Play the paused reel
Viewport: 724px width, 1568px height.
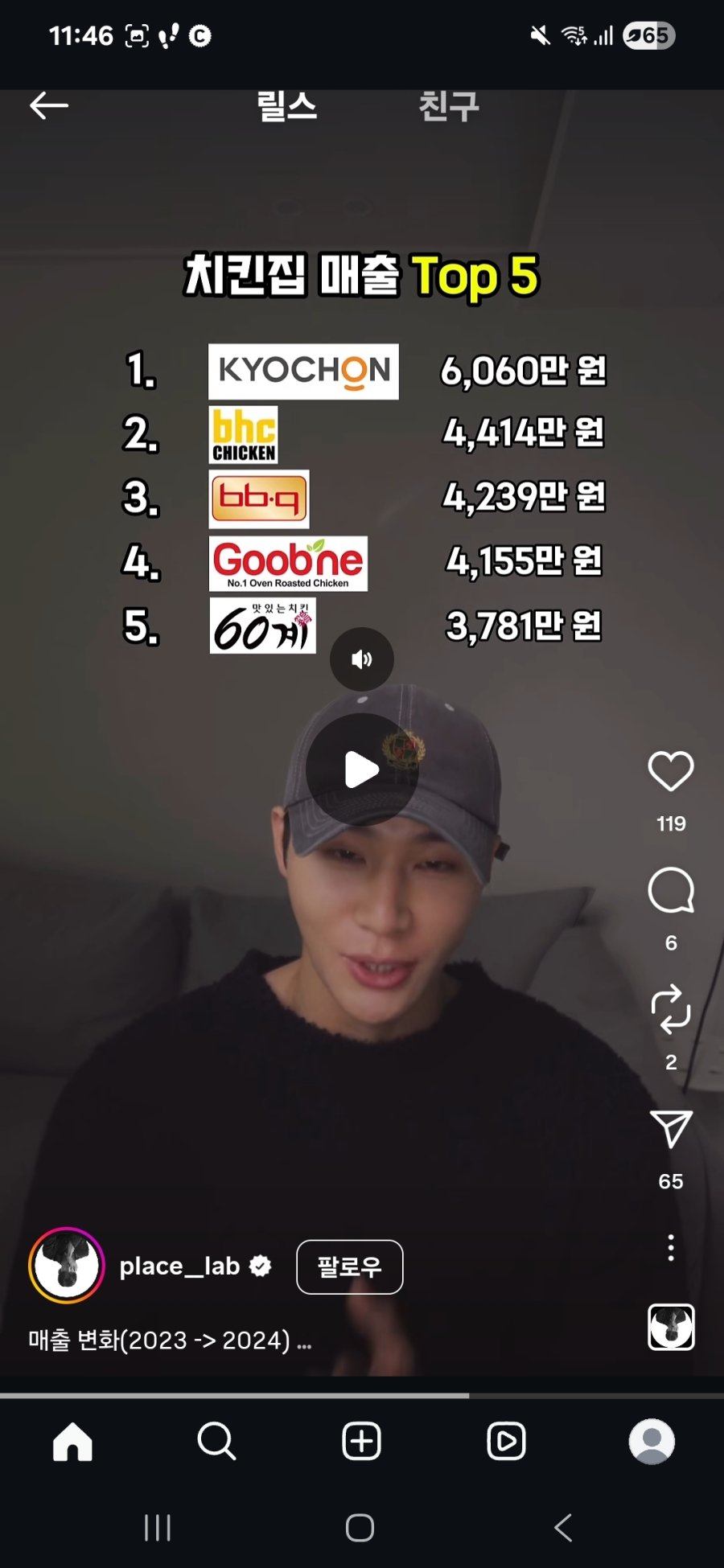[362, 770]
